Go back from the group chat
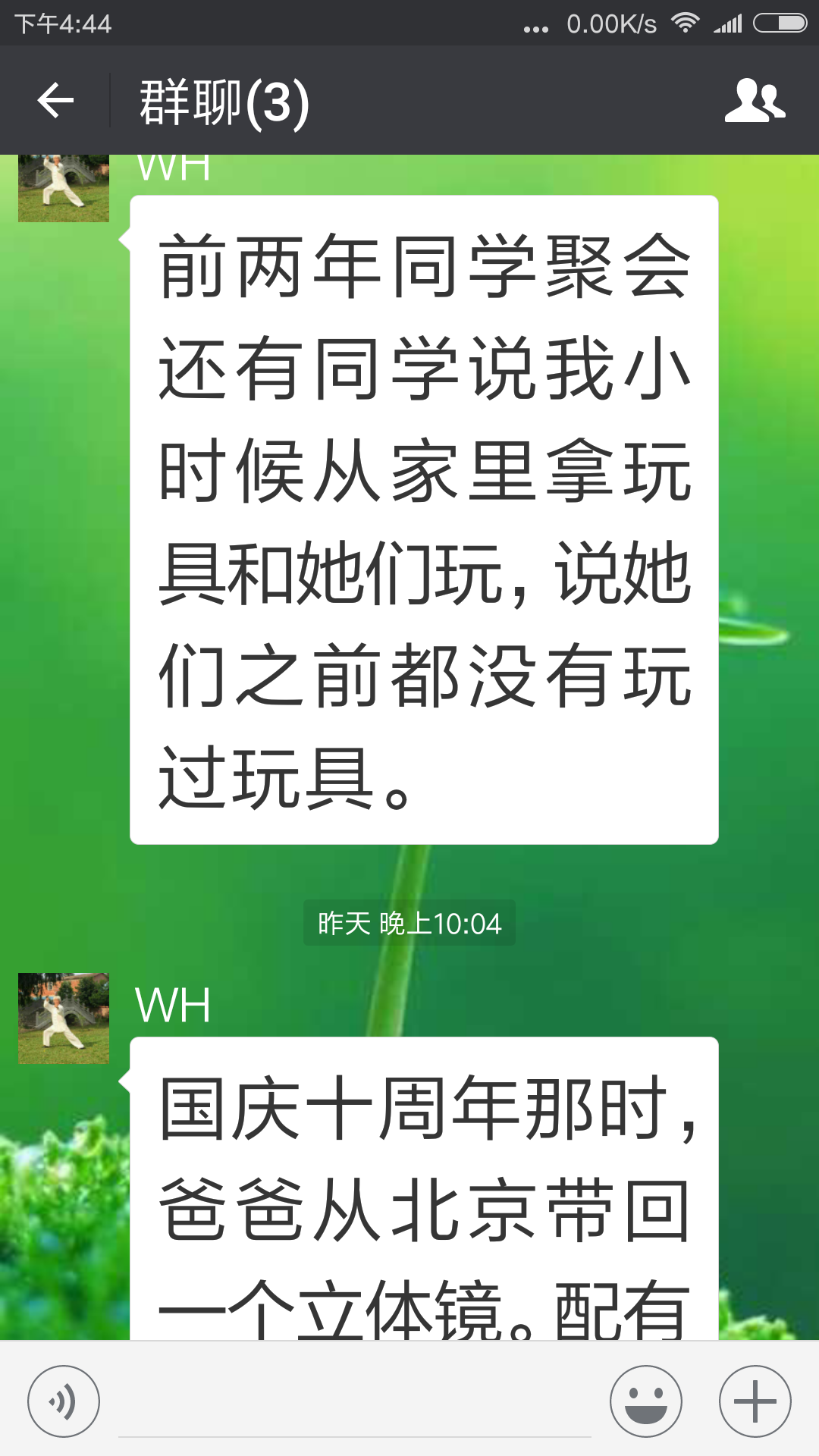 pos(55,101)
